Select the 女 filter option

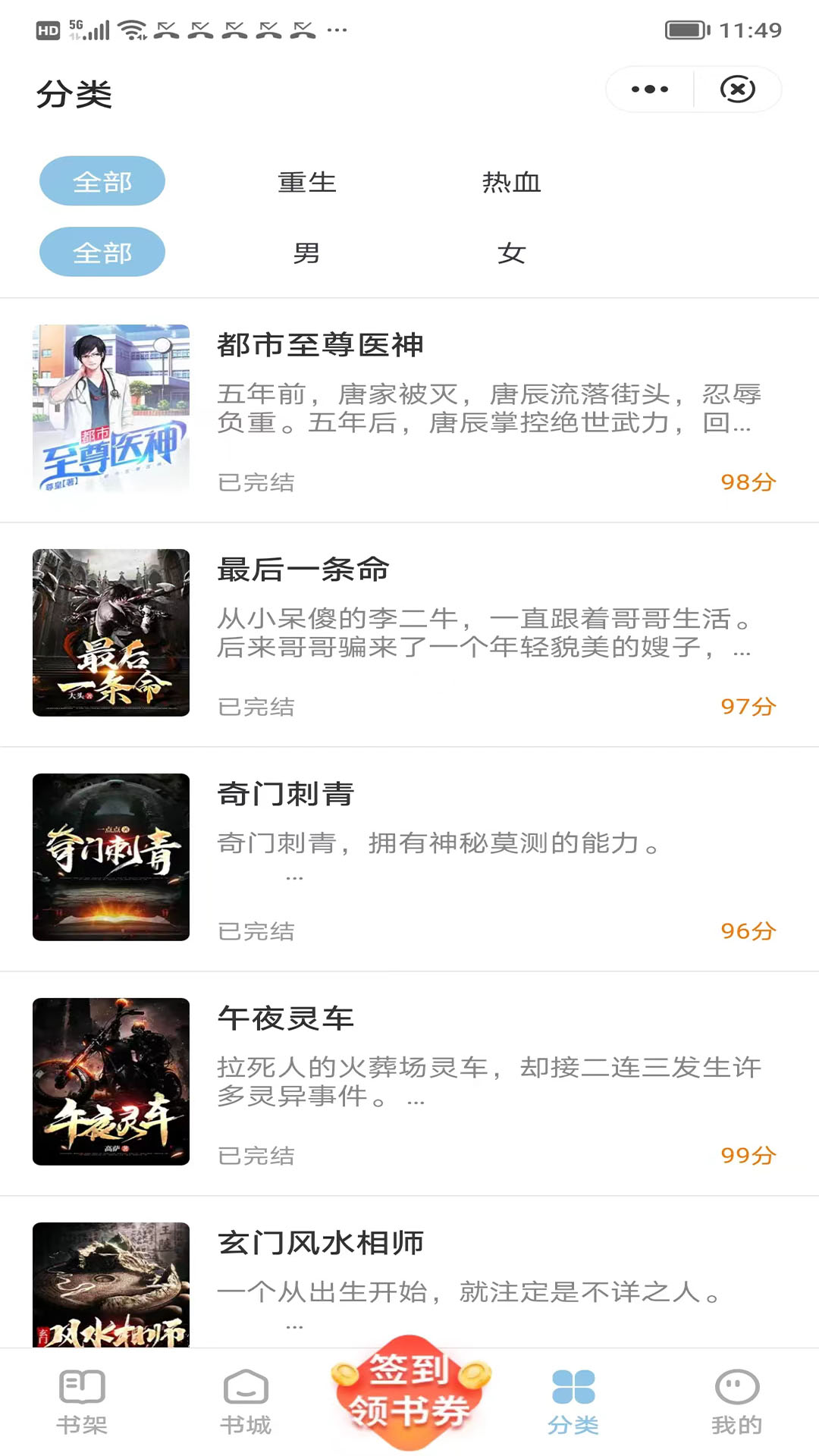pyautogui.click(x=512, y=253)
